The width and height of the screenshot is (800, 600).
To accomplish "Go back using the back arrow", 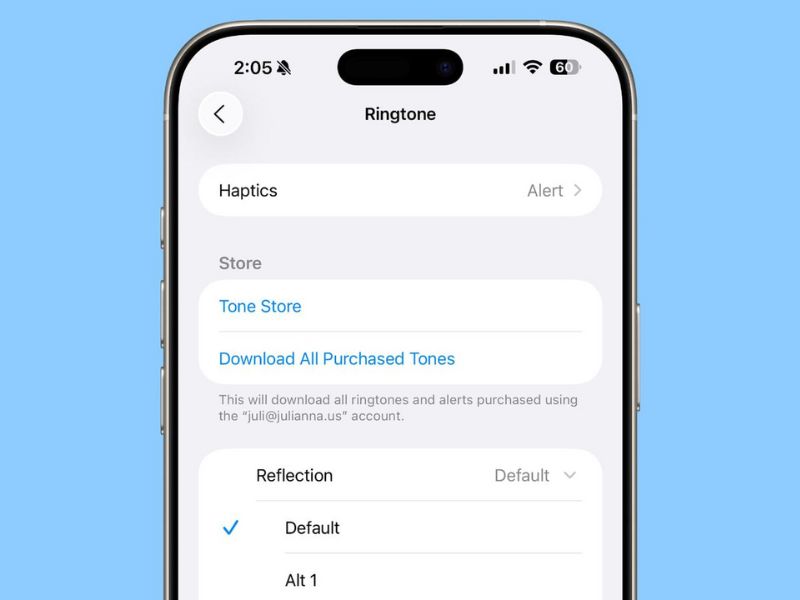I will 220,114.
